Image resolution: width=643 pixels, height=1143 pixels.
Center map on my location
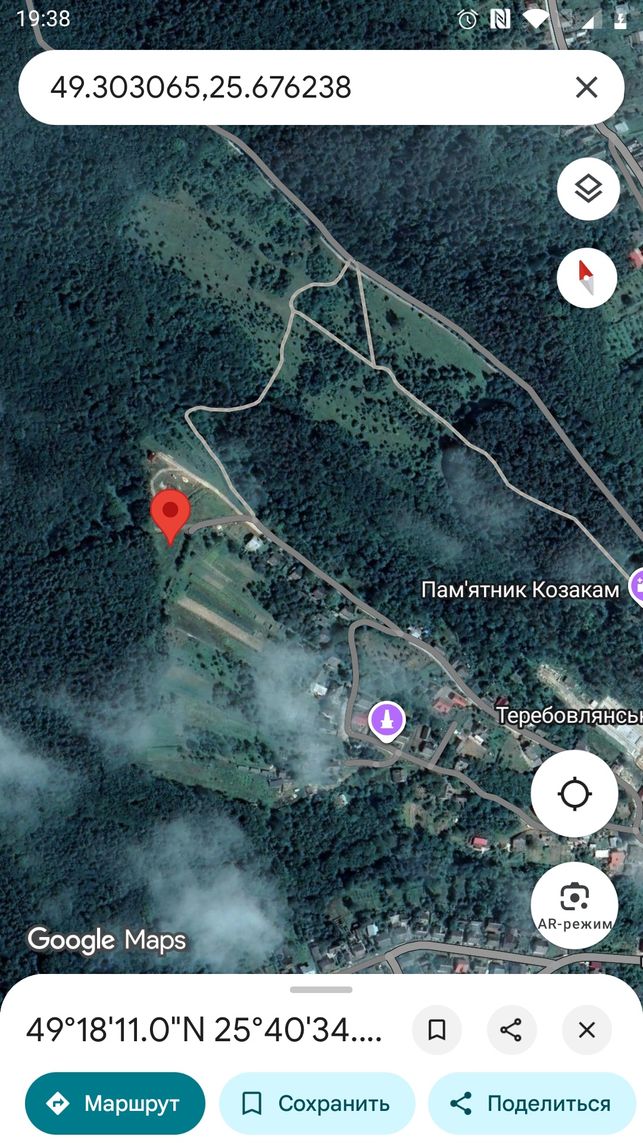pos(574,793)
